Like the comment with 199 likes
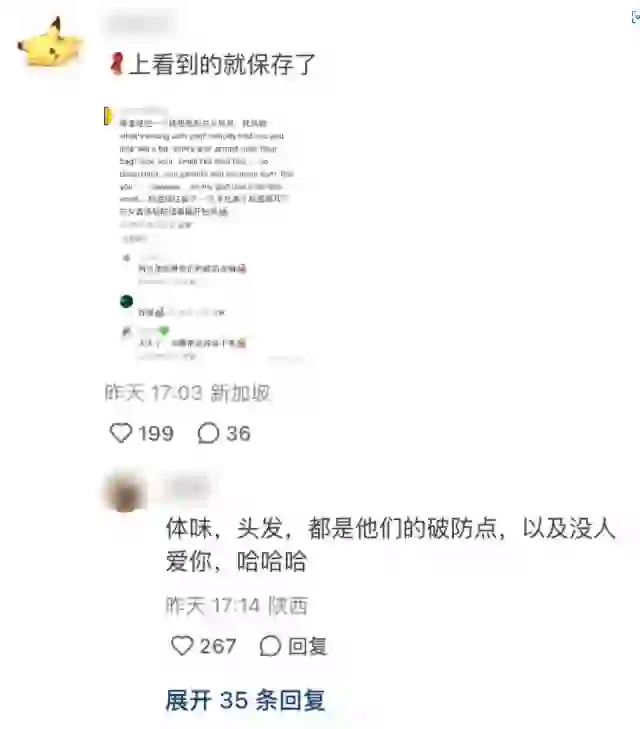Viewport: 640px width, 729px height. point(121,433)
